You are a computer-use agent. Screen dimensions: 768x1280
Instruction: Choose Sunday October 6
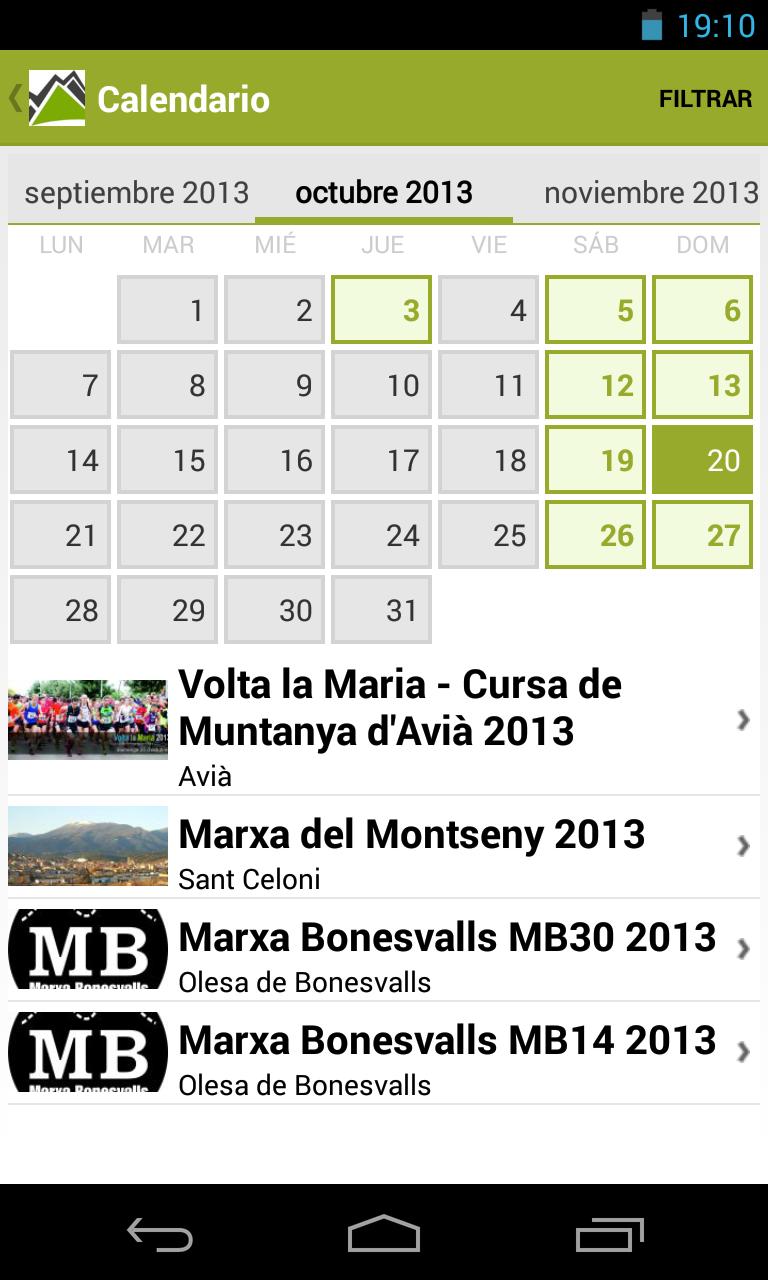pos(702,310)
